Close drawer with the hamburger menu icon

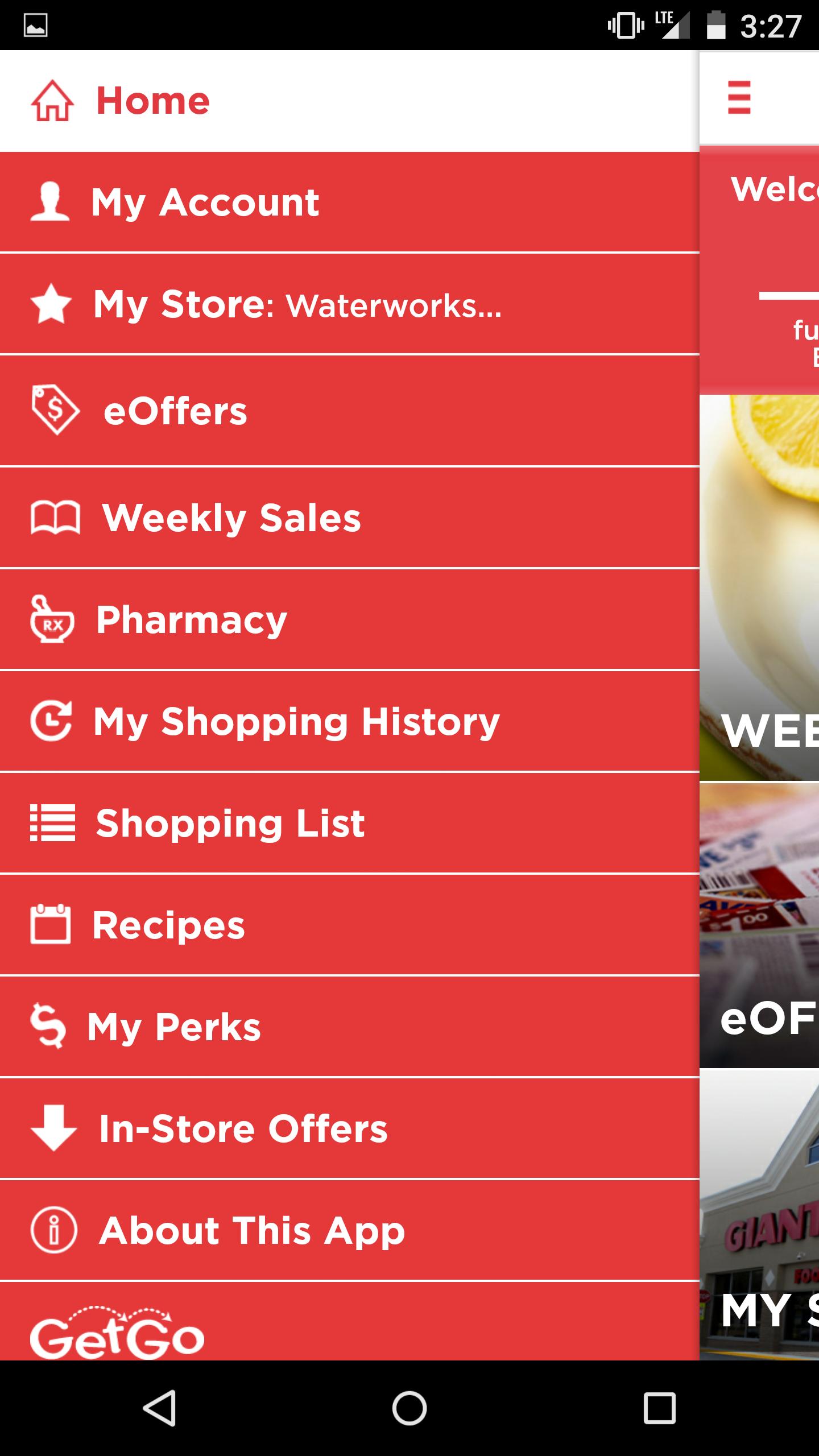click(739, 97)
